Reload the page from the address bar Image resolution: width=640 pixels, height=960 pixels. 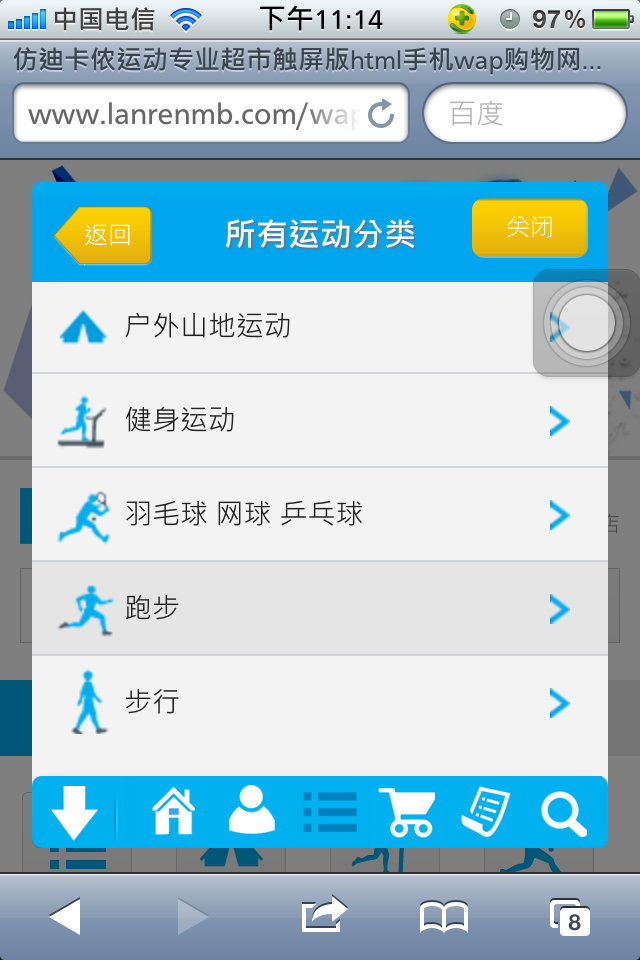[381, 114]
